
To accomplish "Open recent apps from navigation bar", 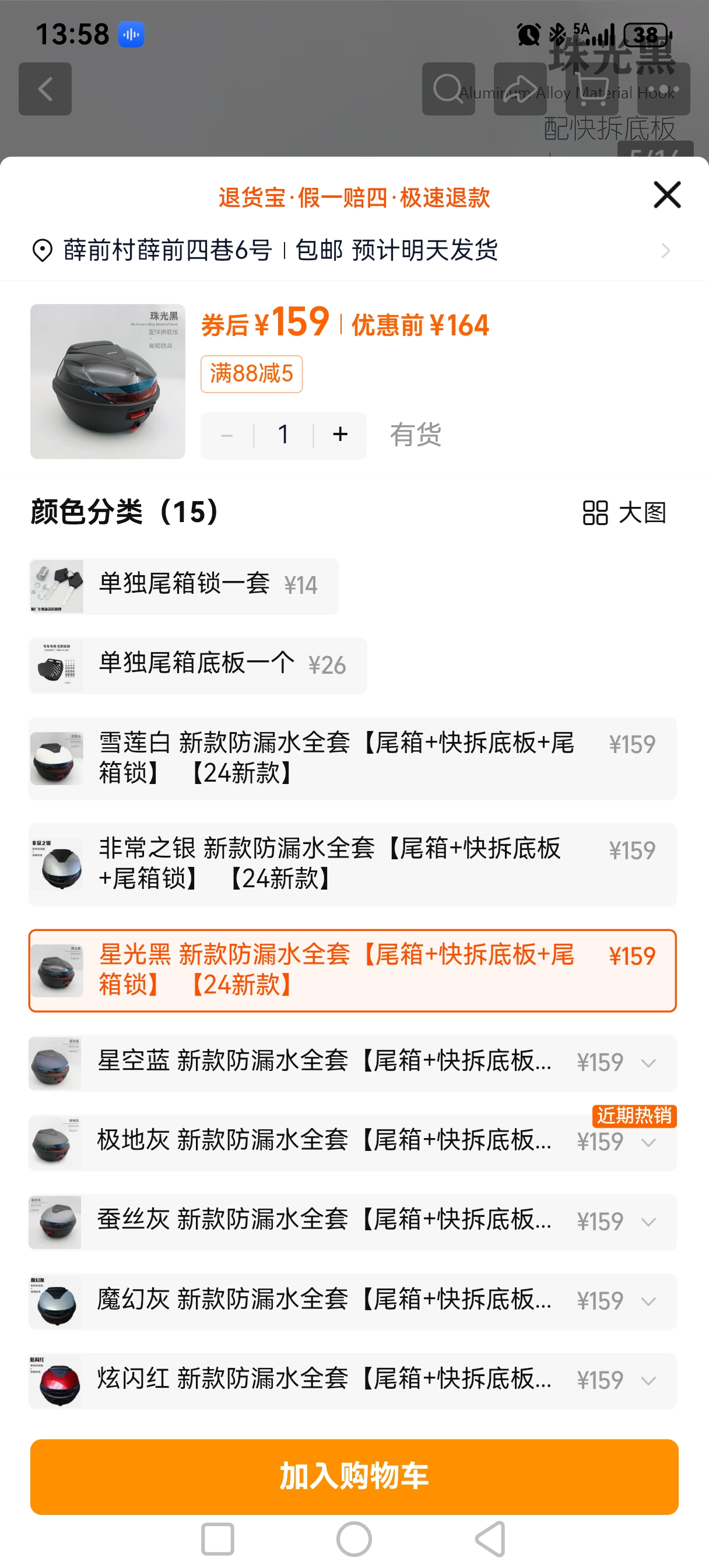I will tap(217, 1538).
